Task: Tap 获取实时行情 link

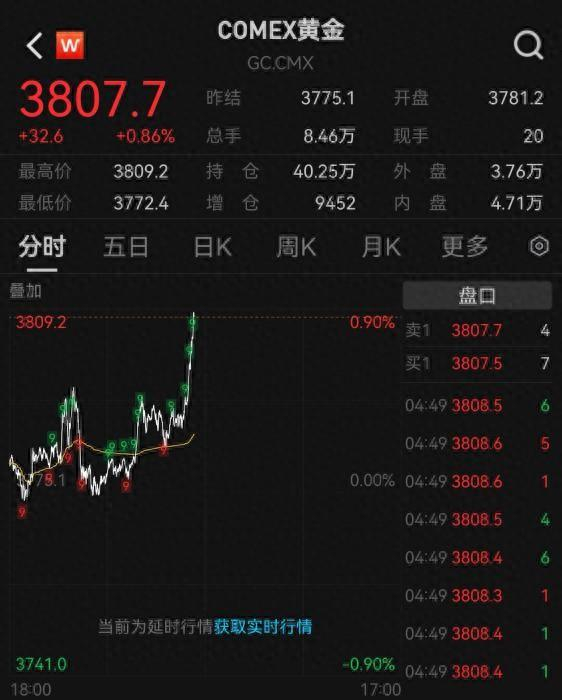Action: [x=262, y=627]
